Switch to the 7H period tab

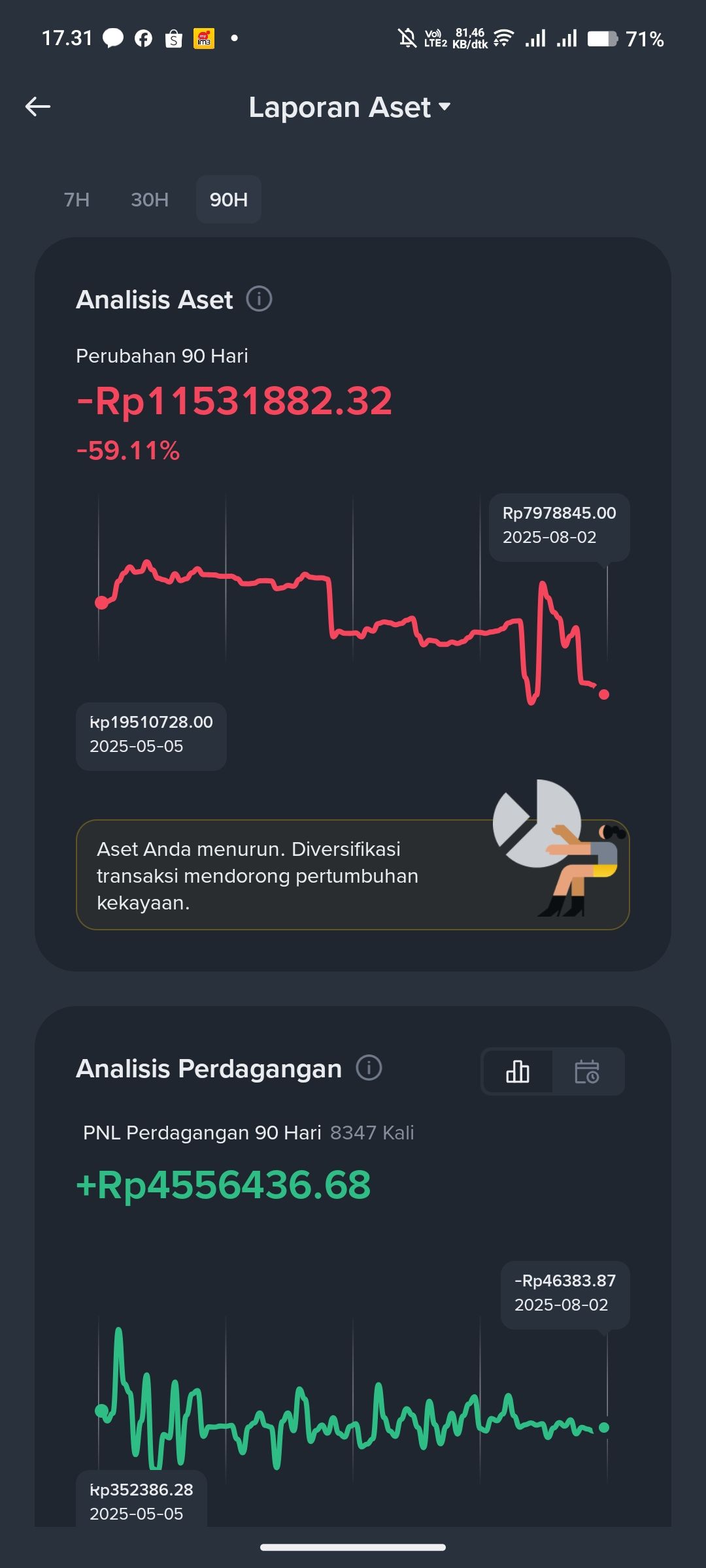click(76, 199)
